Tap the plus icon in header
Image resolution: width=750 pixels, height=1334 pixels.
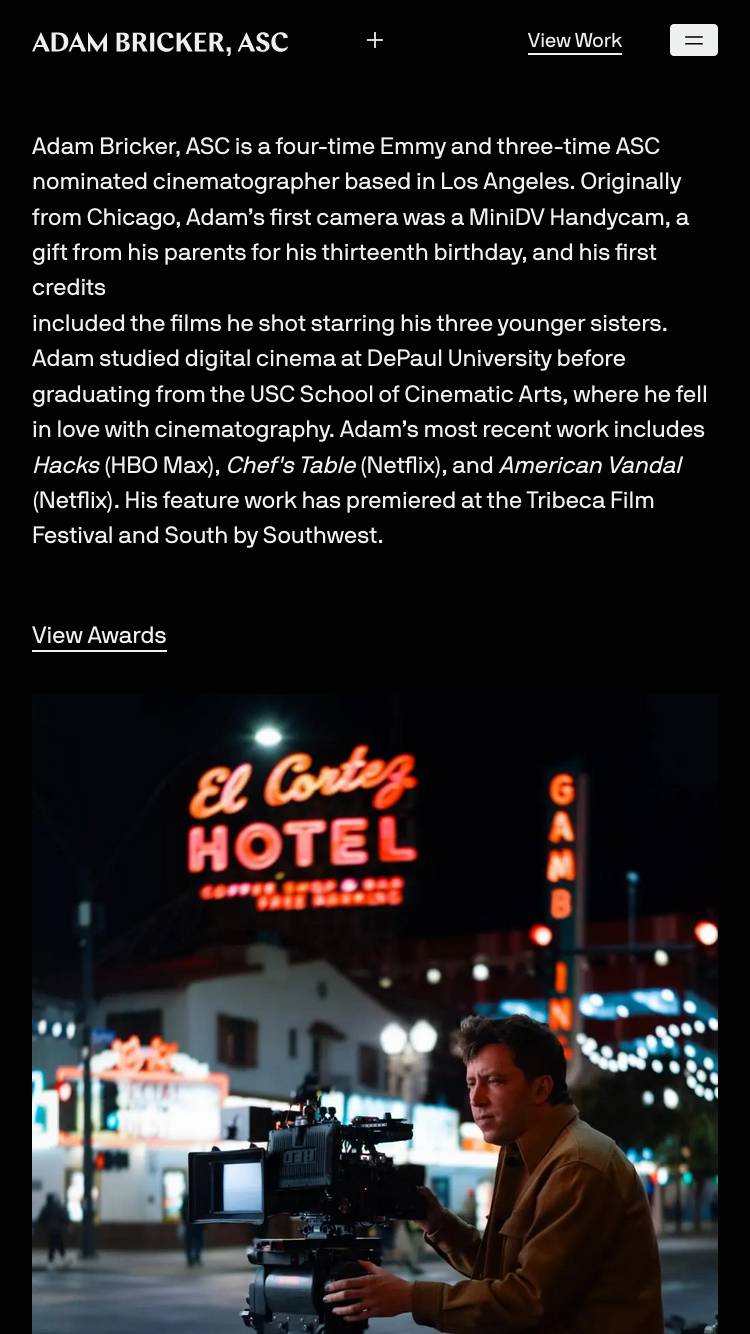[x=375, y=40]
